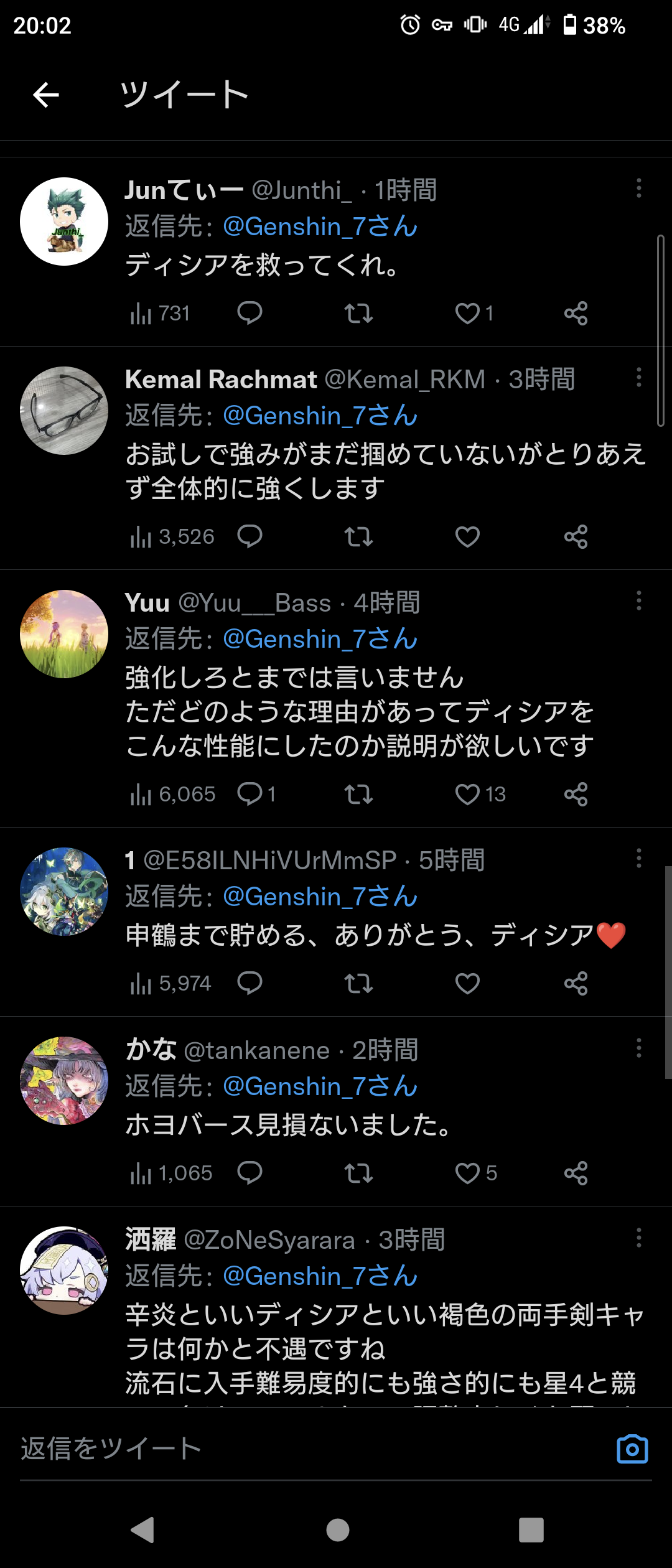This screenshot has width=672, height=1568.
Task: View analytics count on Yuu's reply
Action: pyautogui.click(x=172, y=795)
